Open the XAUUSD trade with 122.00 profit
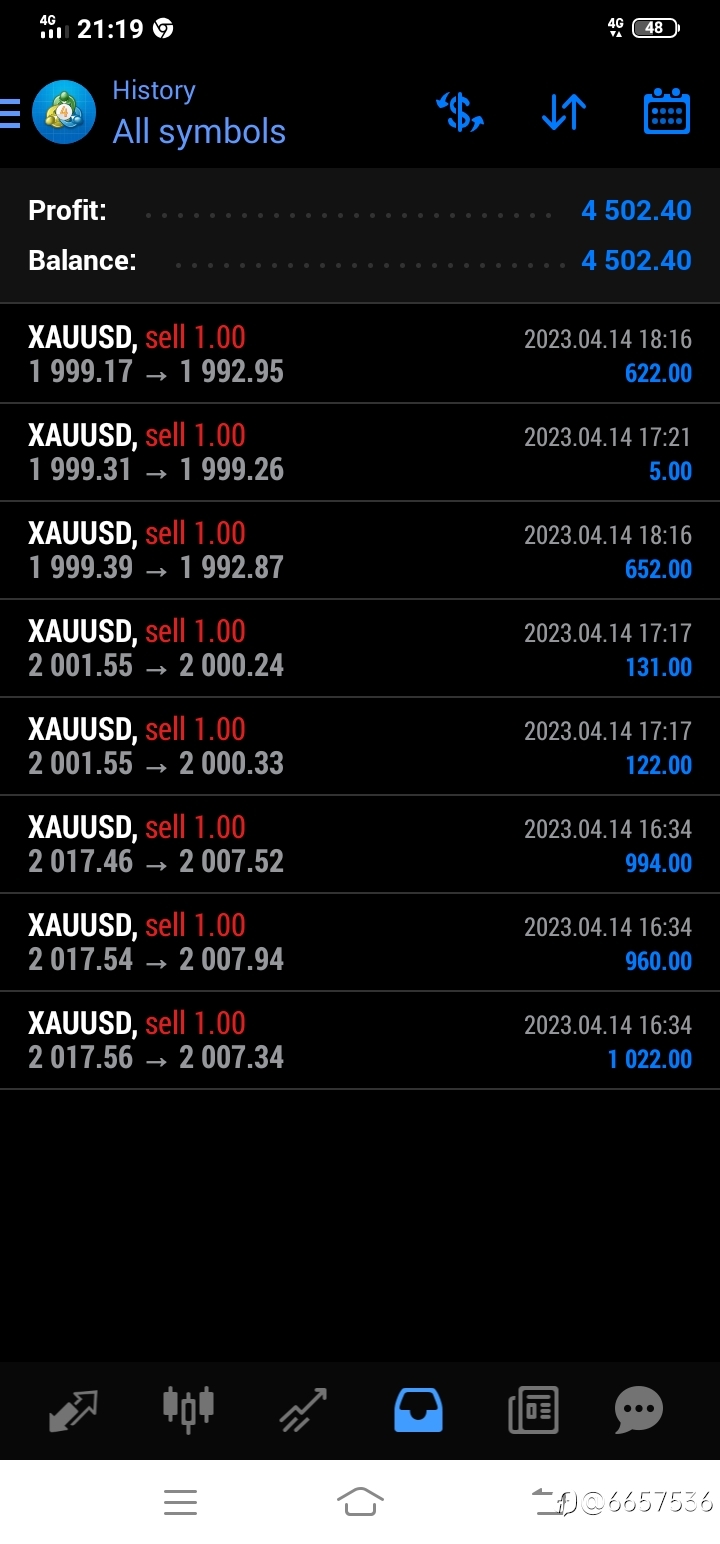This screenshot has height=1544, width=720. 360,746
